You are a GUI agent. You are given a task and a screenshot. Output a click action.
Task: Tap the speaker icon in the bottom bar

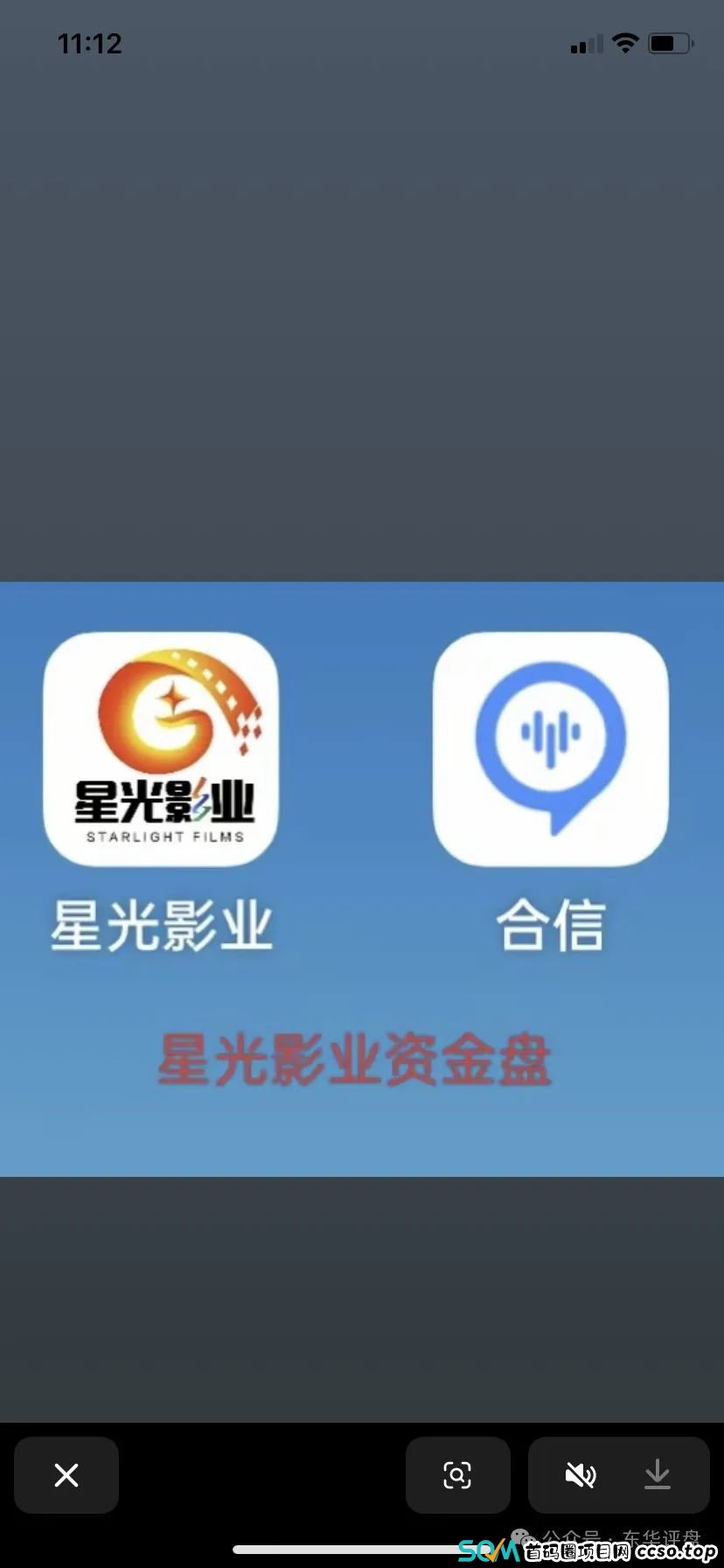click(x=580, y=1474)
